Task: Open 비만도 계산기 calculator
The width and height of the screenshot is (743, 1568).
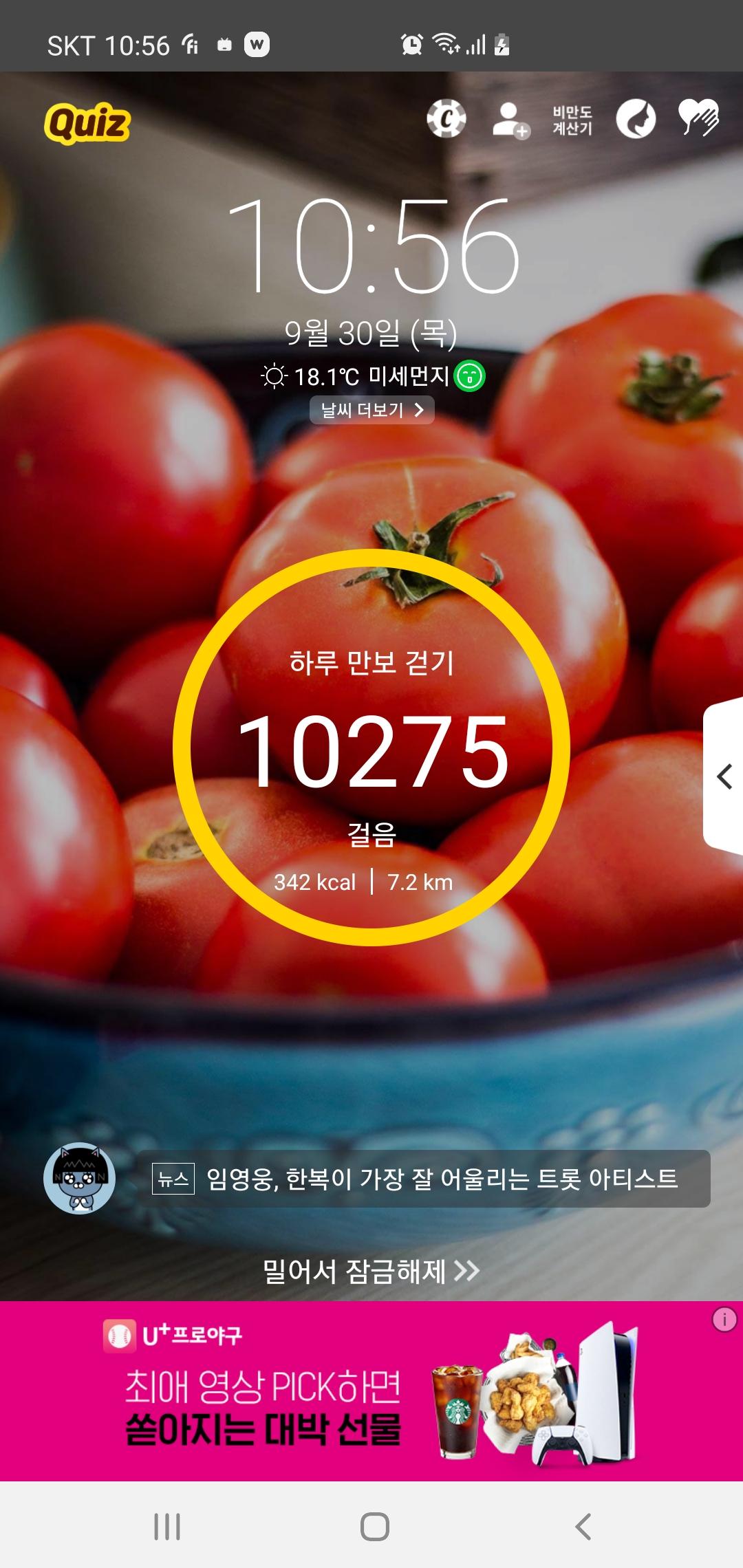Action: point(572,120)
